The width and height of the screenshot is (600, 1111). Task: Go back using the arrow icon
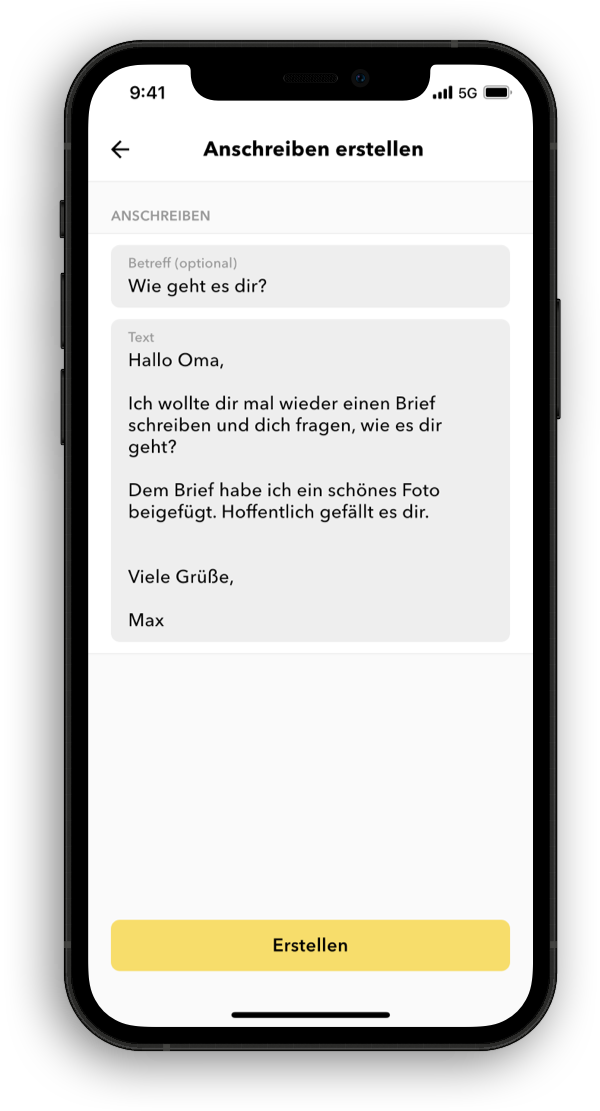point(120,150)
